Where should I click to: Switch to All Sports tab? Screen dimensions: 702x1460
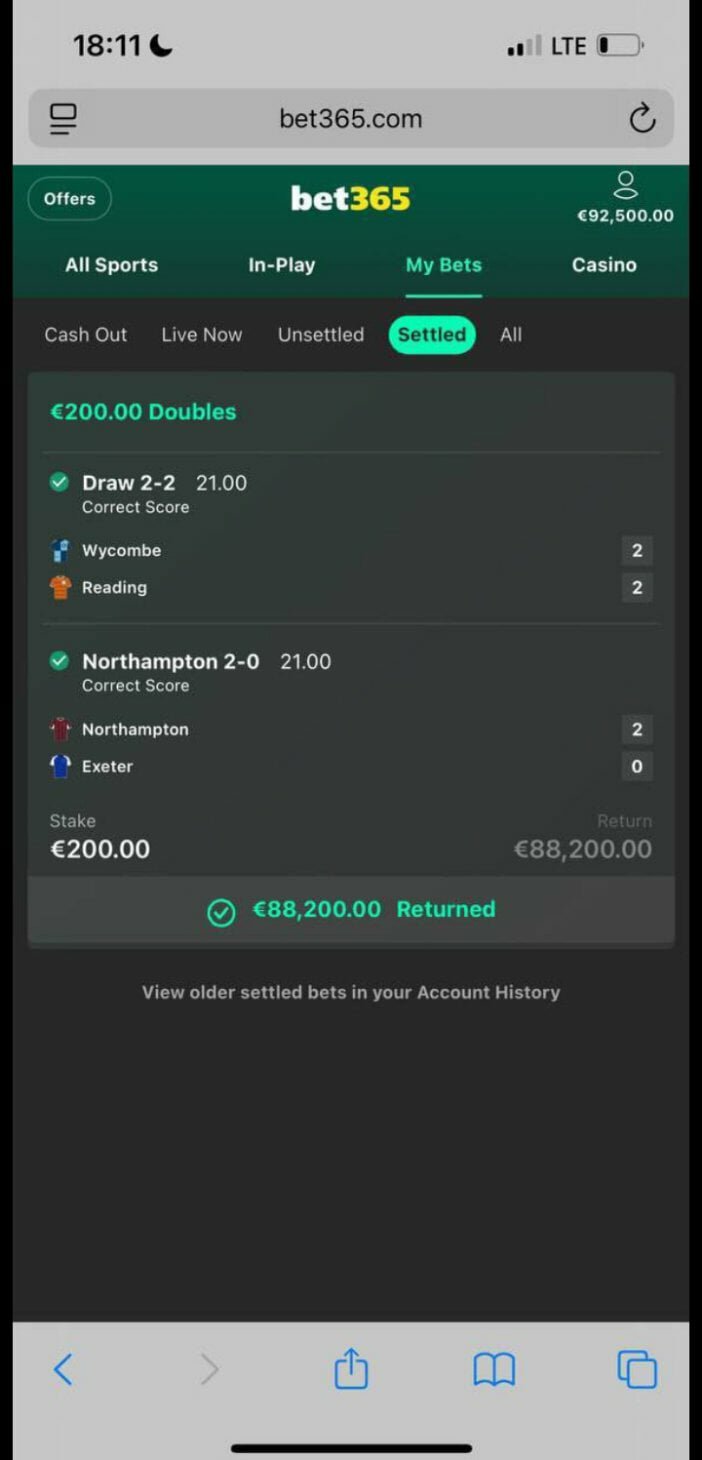coord(111,265)
